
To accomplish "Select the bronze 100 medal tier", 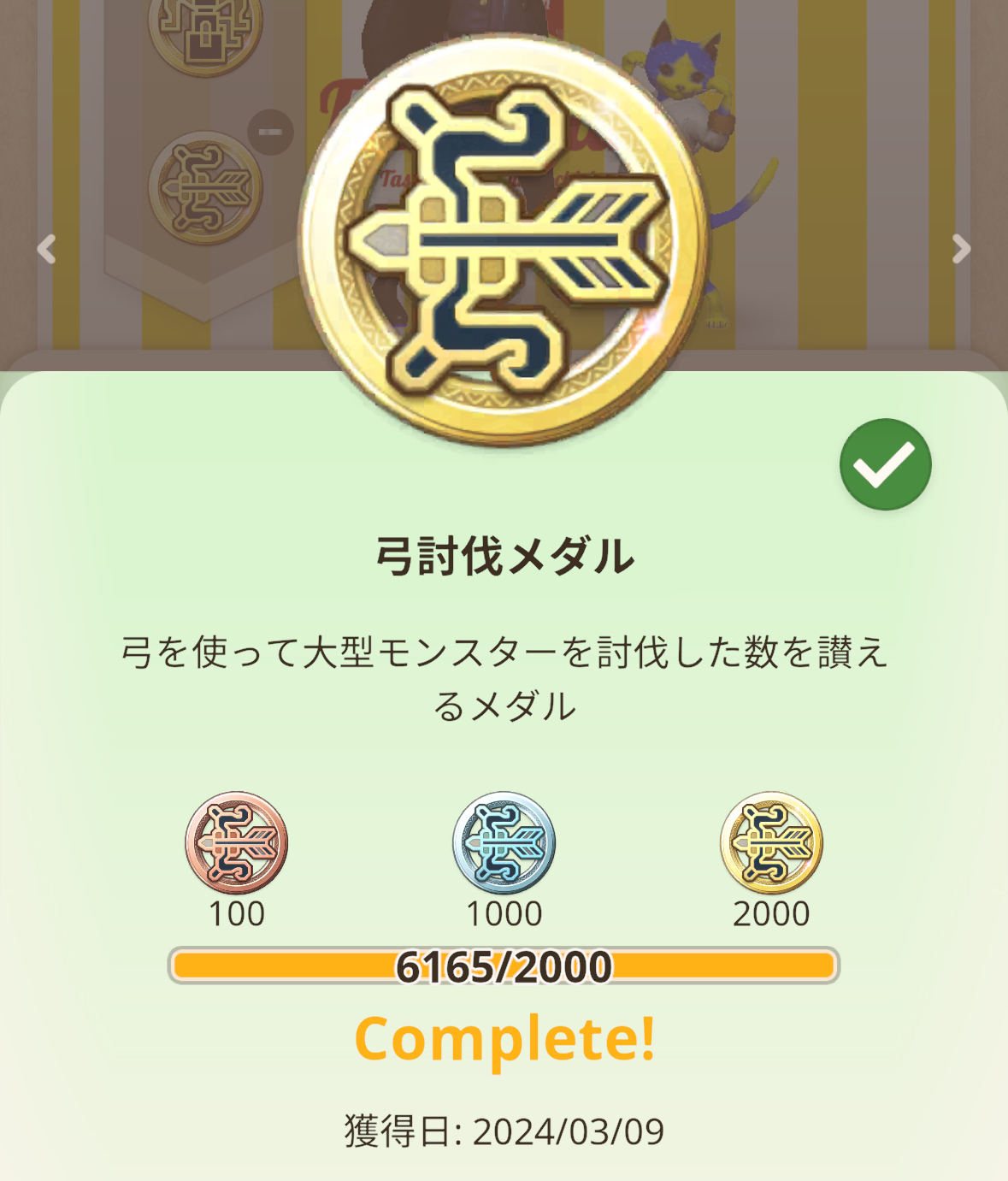I will point(237,843).
